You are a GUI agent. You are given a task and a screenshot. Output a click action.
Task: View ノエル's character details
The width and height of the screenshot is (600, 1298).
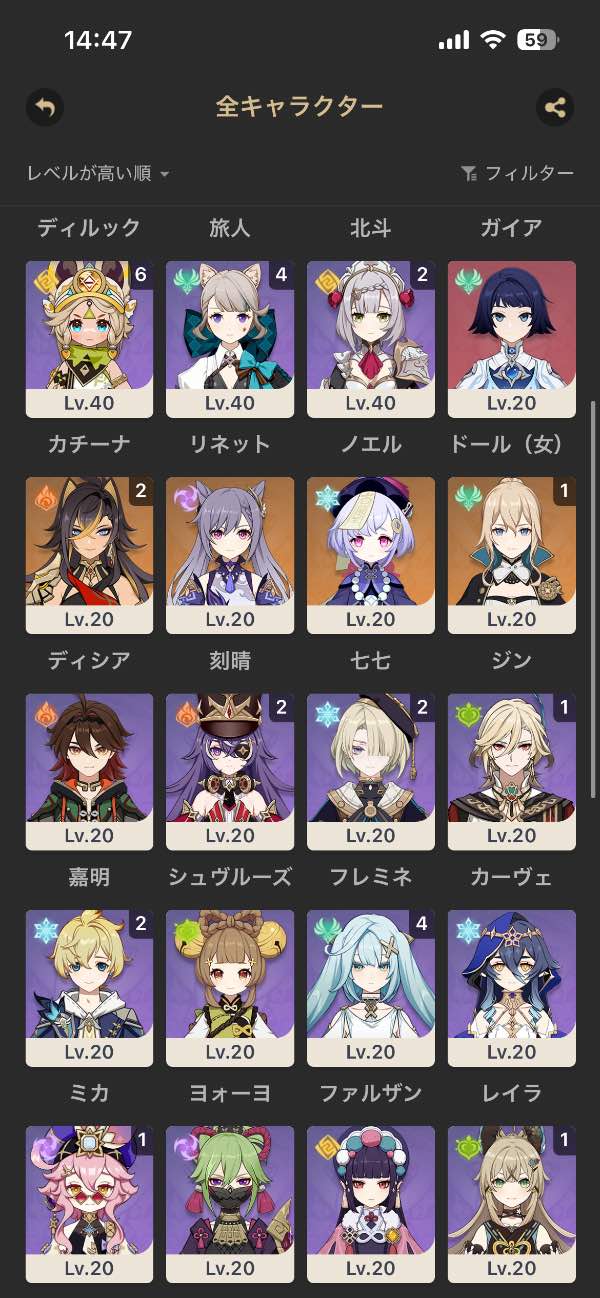click(x=371, y=339)
